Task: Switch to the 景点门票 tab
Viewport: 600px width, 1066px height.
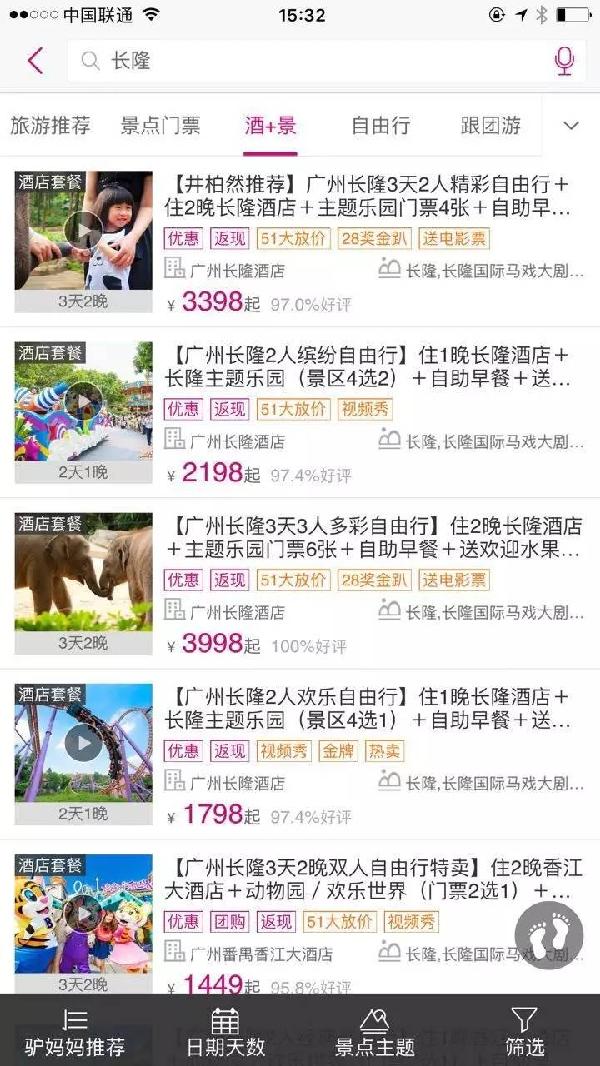Action: pyautogui.click(x=160, y=126)
